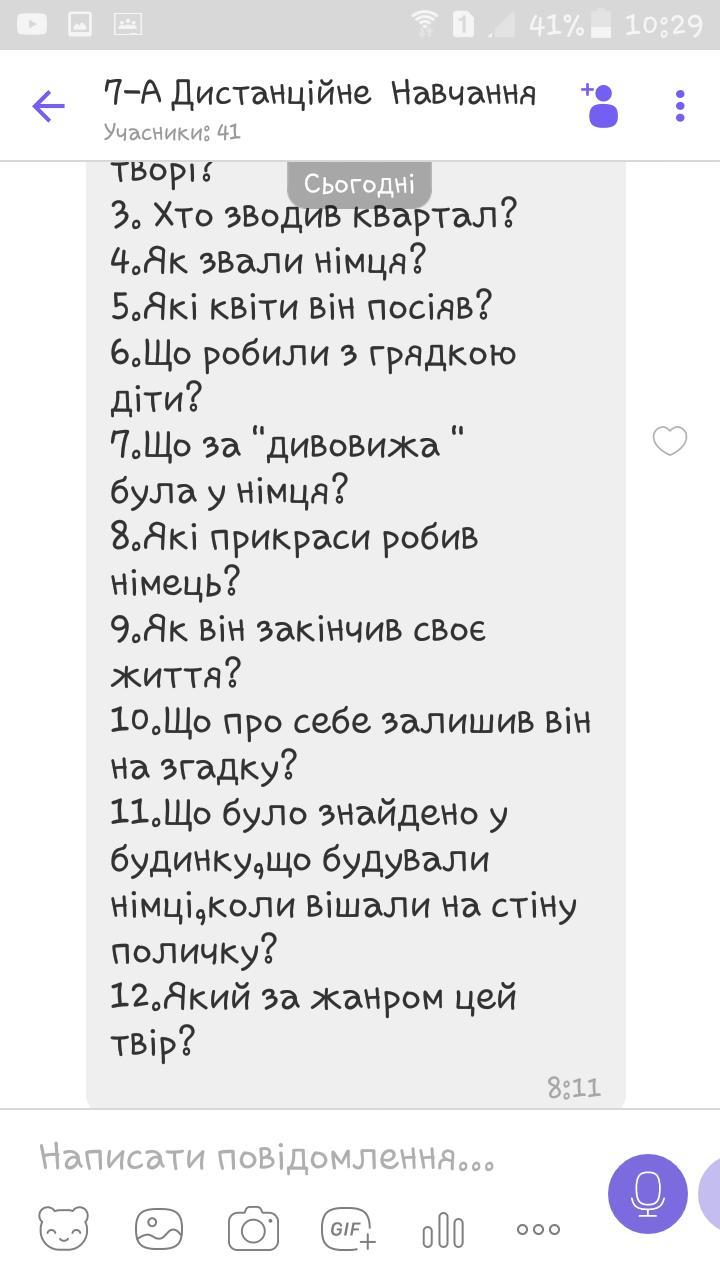720x1280 pixels.
Task: Open the sticker menu bear icon
Action: pyautogui.click(x=63, y=1229)
